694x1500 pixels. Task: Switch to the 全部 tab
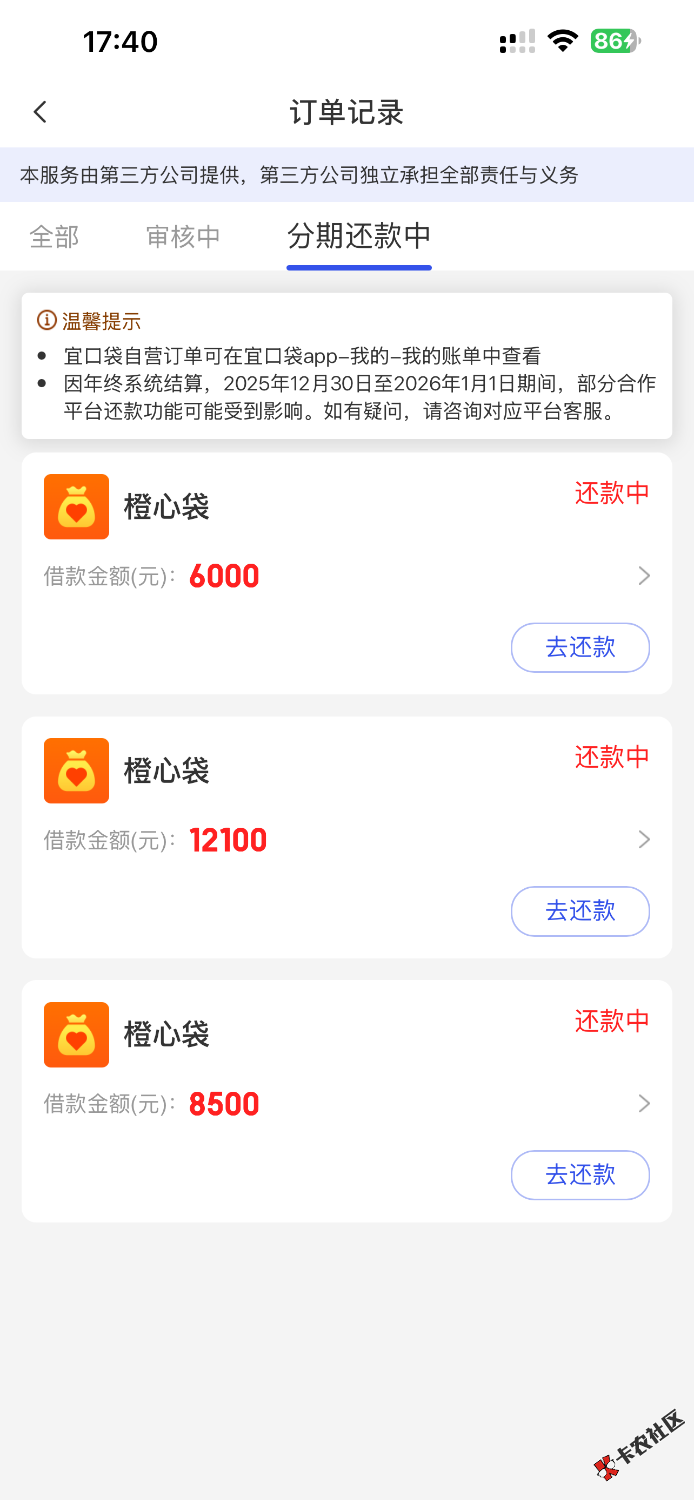pos(54,237)
